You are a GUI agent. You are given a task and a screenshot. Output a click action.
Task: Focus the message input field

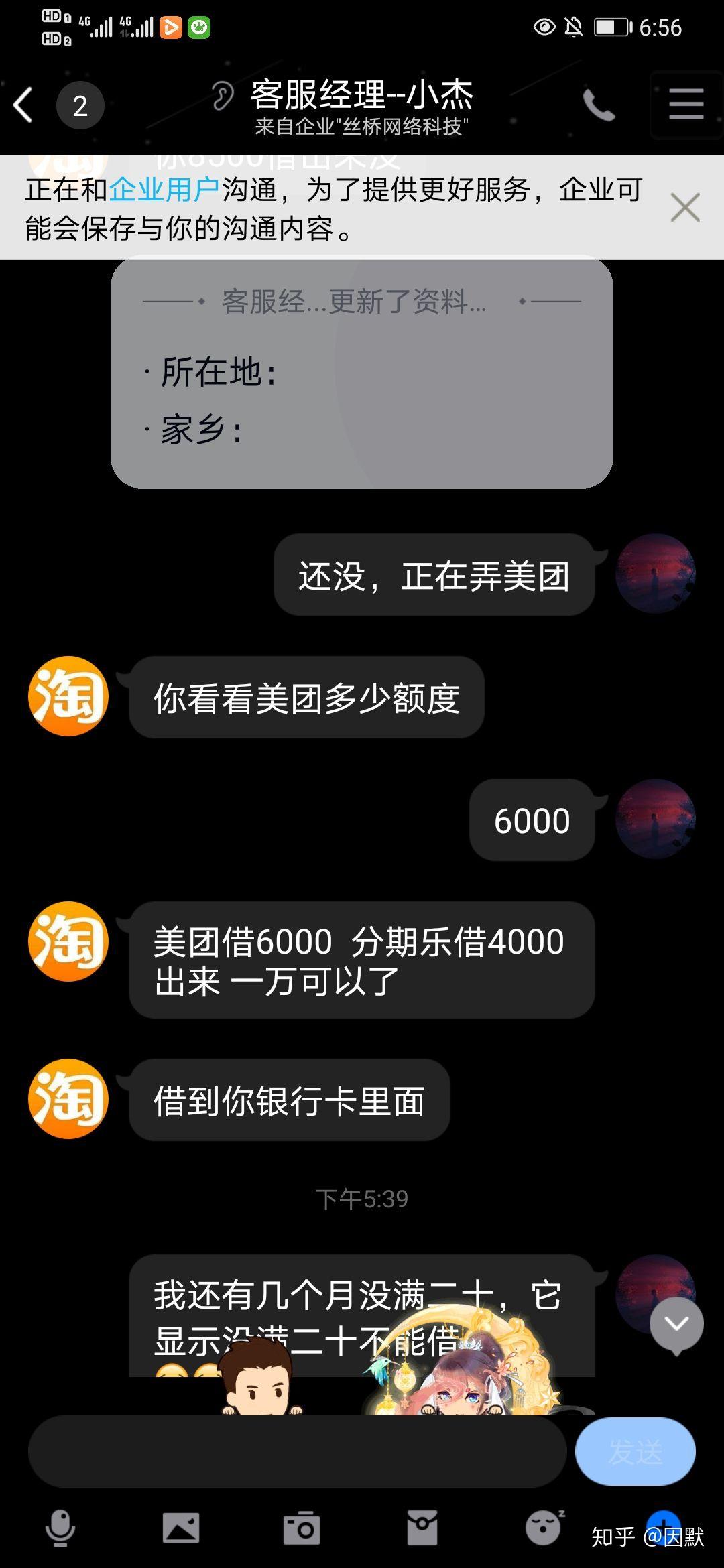[297, 1452]
